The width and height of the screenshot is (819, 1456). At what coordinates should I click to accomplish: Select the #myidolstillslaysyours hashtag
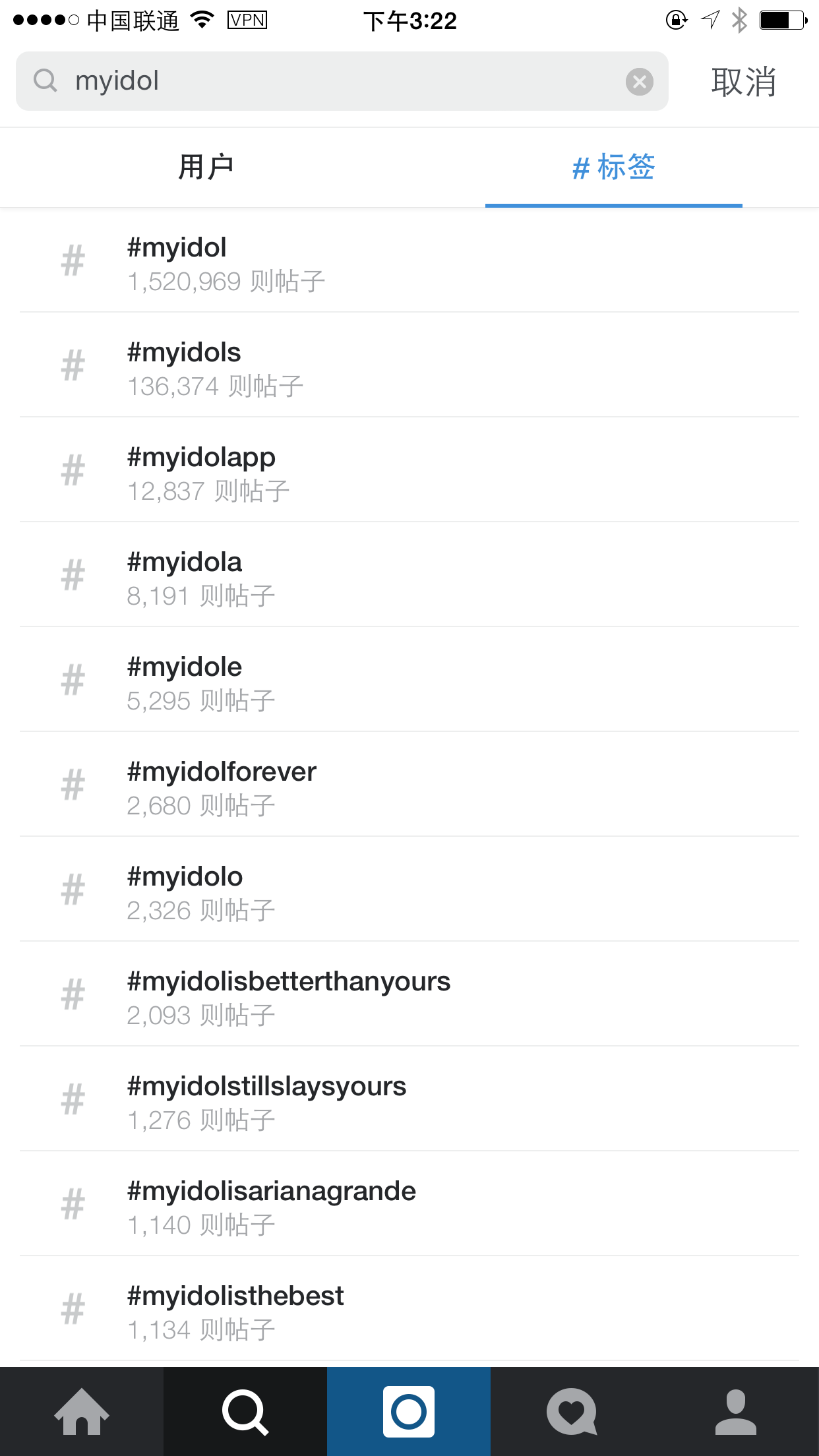click(409, 1101)
